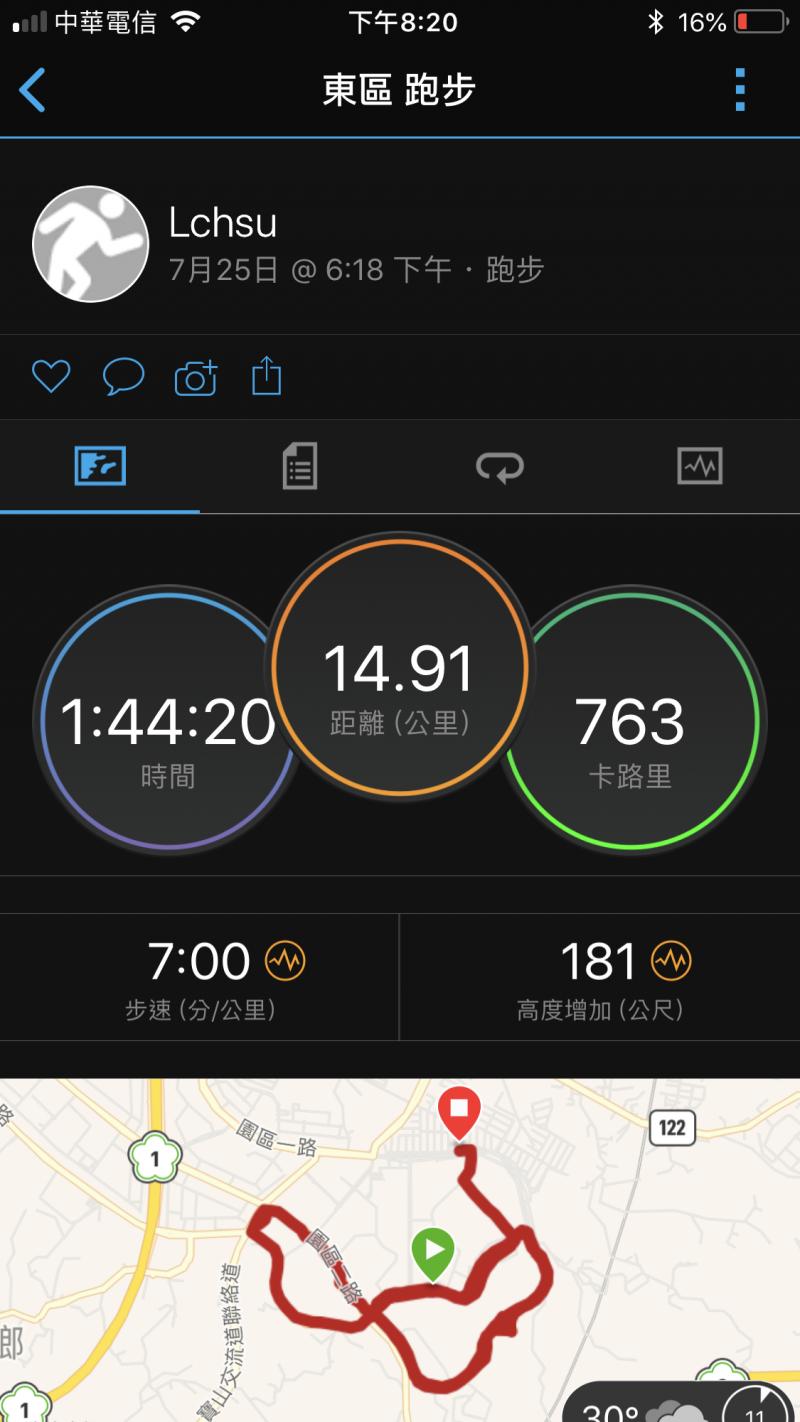
Task: Switch to the laps tab
Action: (x=499, y=466)
